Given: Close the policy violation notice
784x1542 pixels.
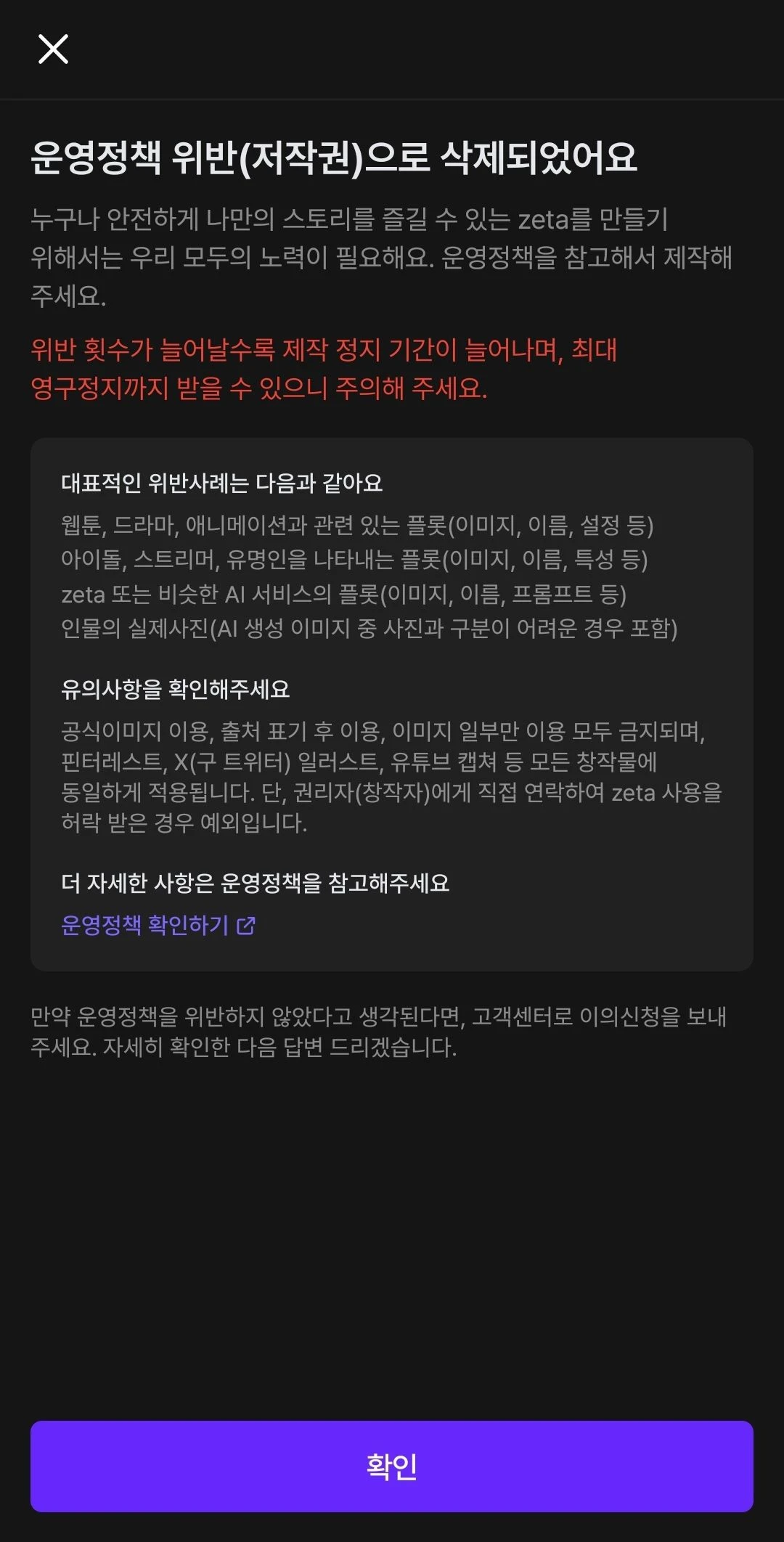Looking at the screenshot, I should point(53,49).
